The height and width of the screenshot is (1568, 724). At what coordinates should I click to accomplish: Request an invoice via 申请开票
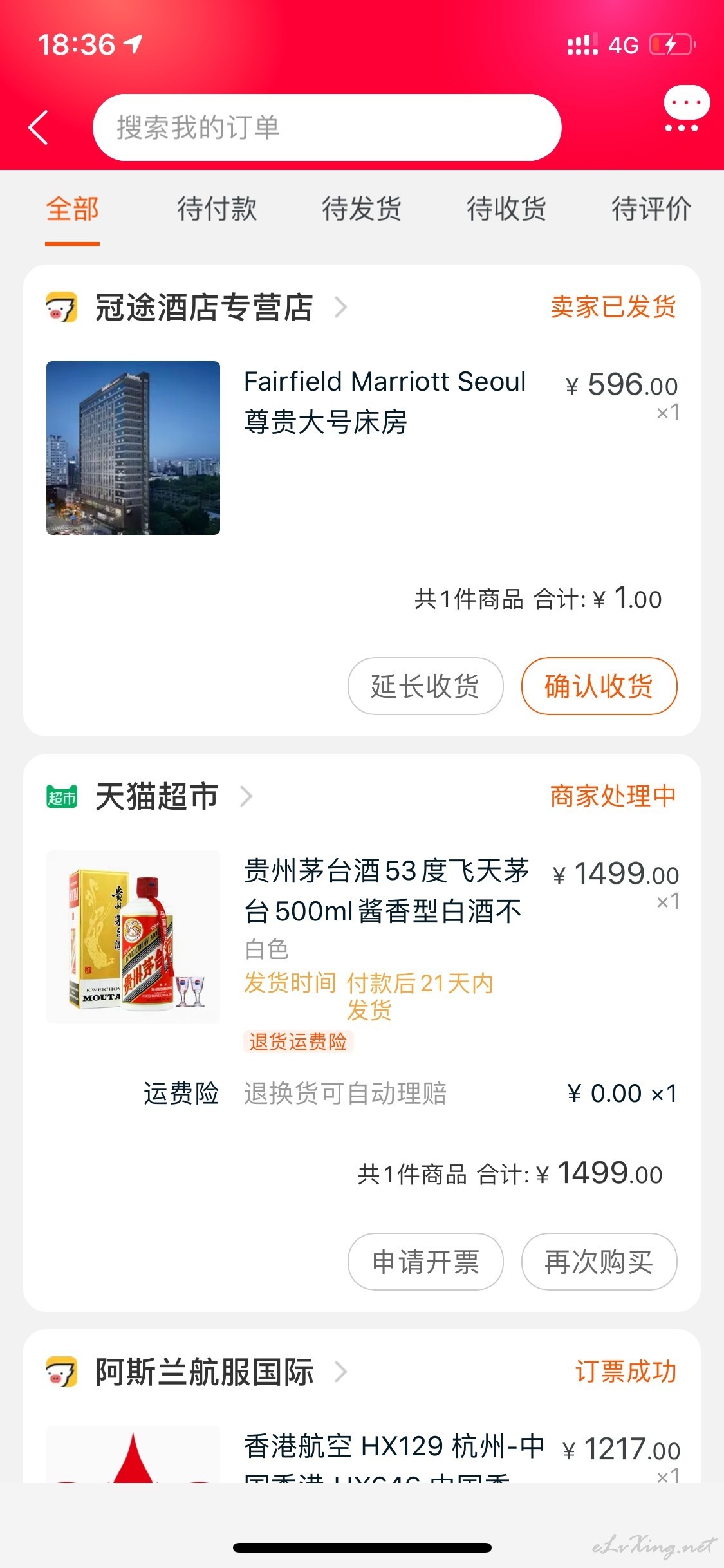425,1262
